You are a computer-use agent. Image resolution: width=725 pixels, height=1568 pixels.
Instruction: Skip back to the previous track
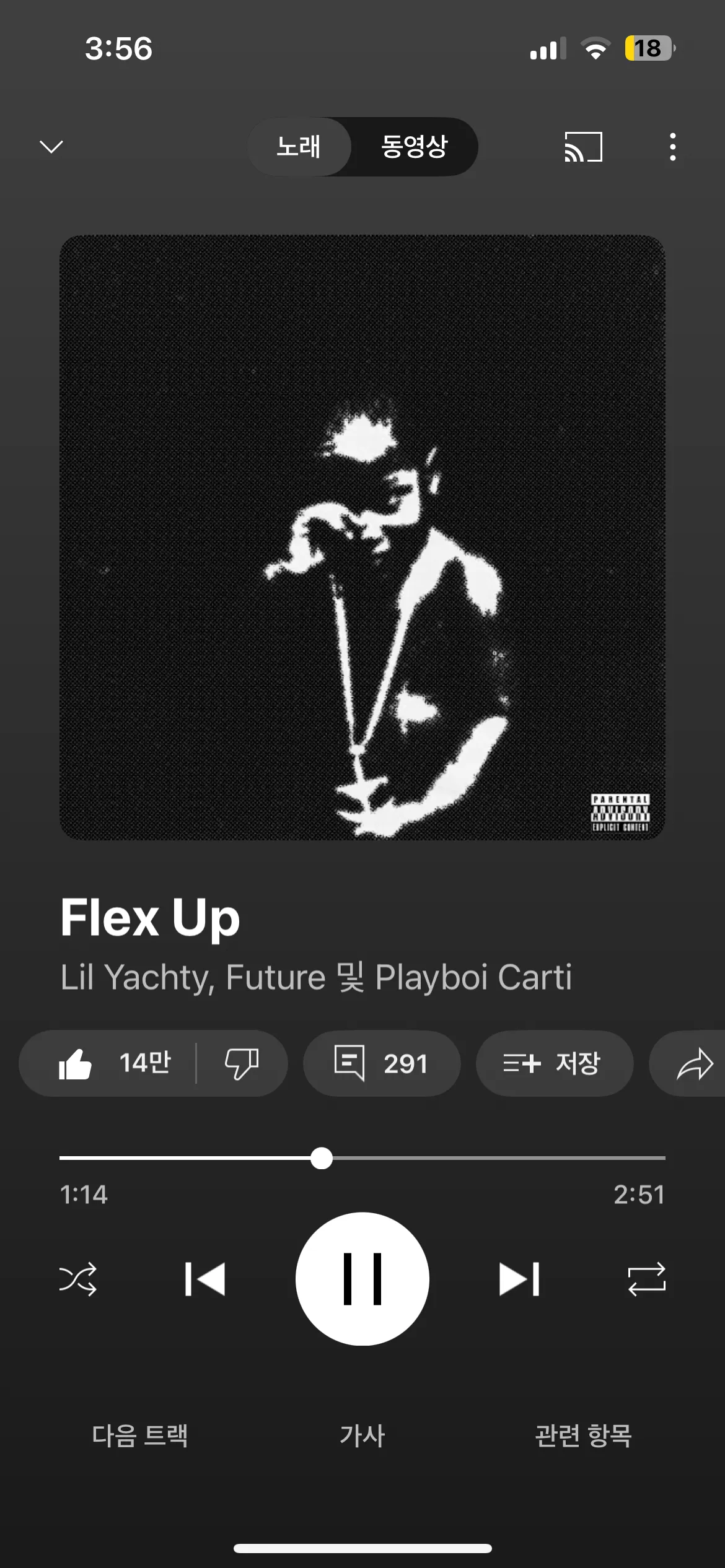(x=205, y=1279)
